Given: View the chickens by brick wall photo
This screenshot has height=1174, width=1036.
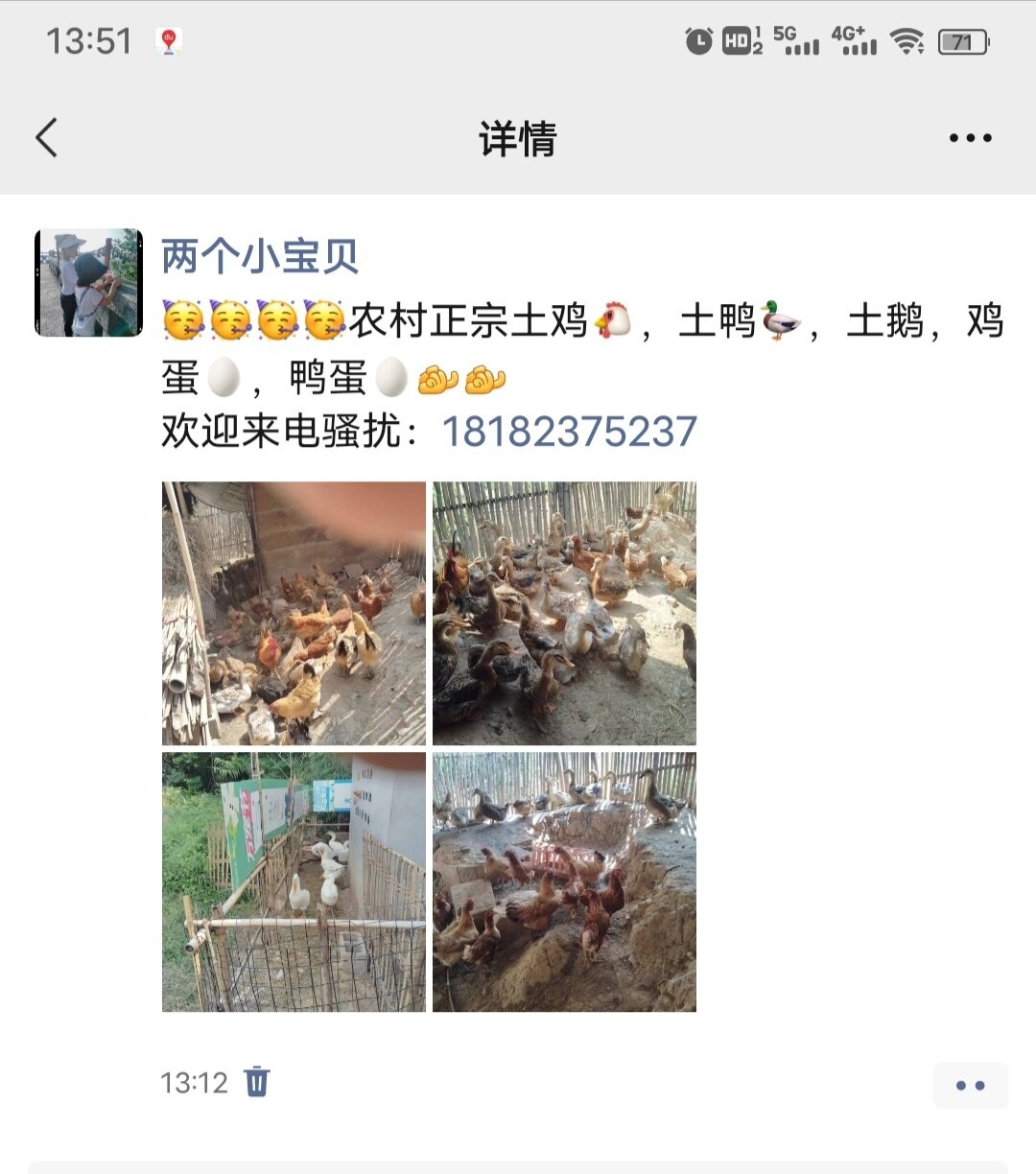Looking at the screenshot, I should click(294, 614).
